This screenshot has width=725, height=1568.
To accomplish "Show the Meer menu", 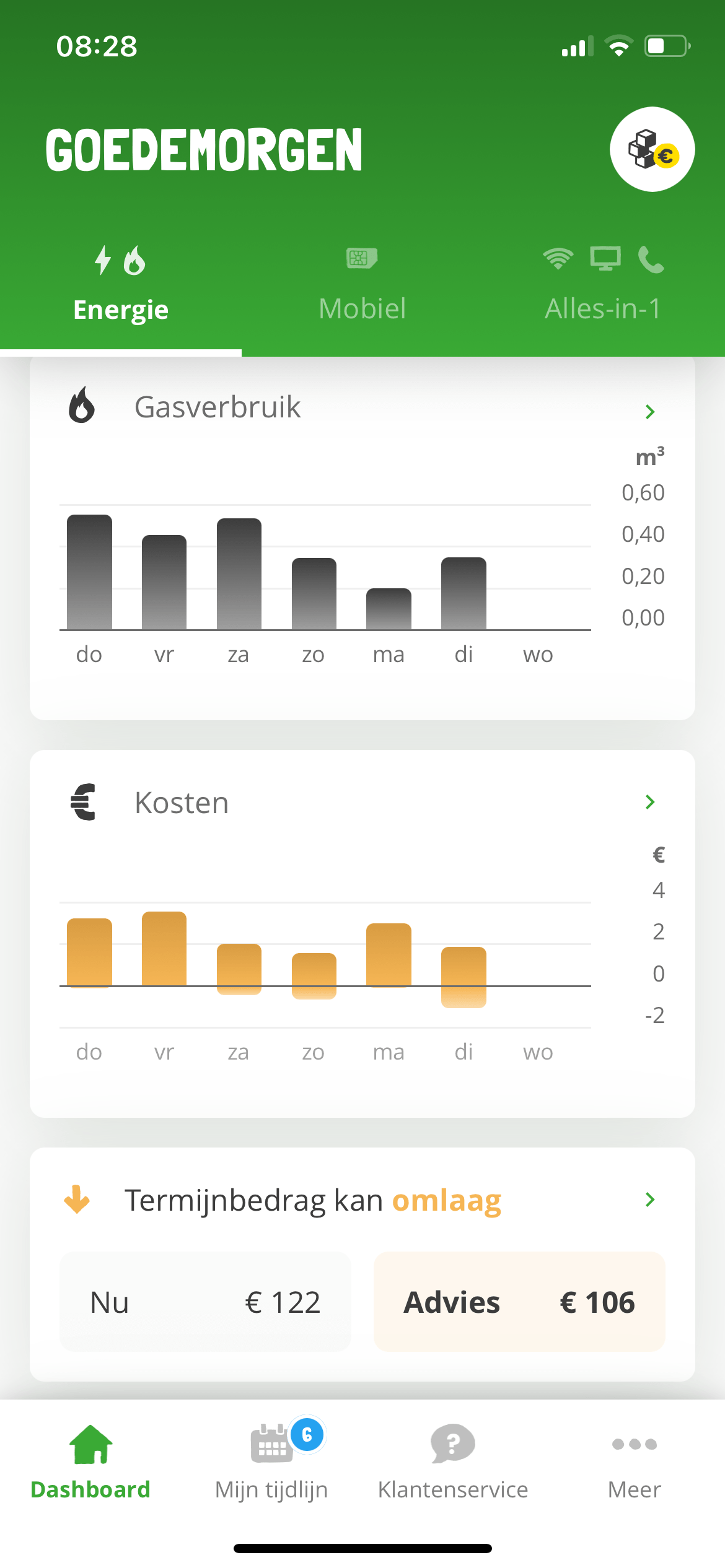I will click(634, 1463).
